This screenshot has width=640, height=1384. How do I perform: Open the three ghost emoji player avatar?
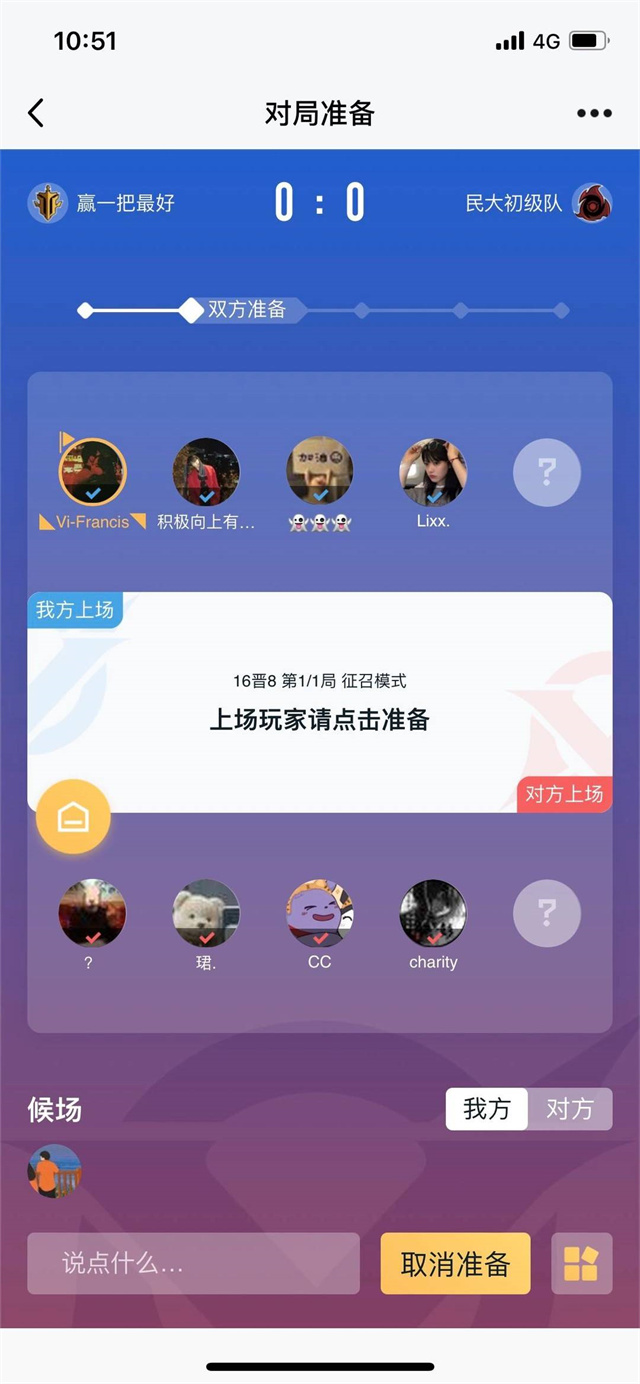click(x=320, y=472)
